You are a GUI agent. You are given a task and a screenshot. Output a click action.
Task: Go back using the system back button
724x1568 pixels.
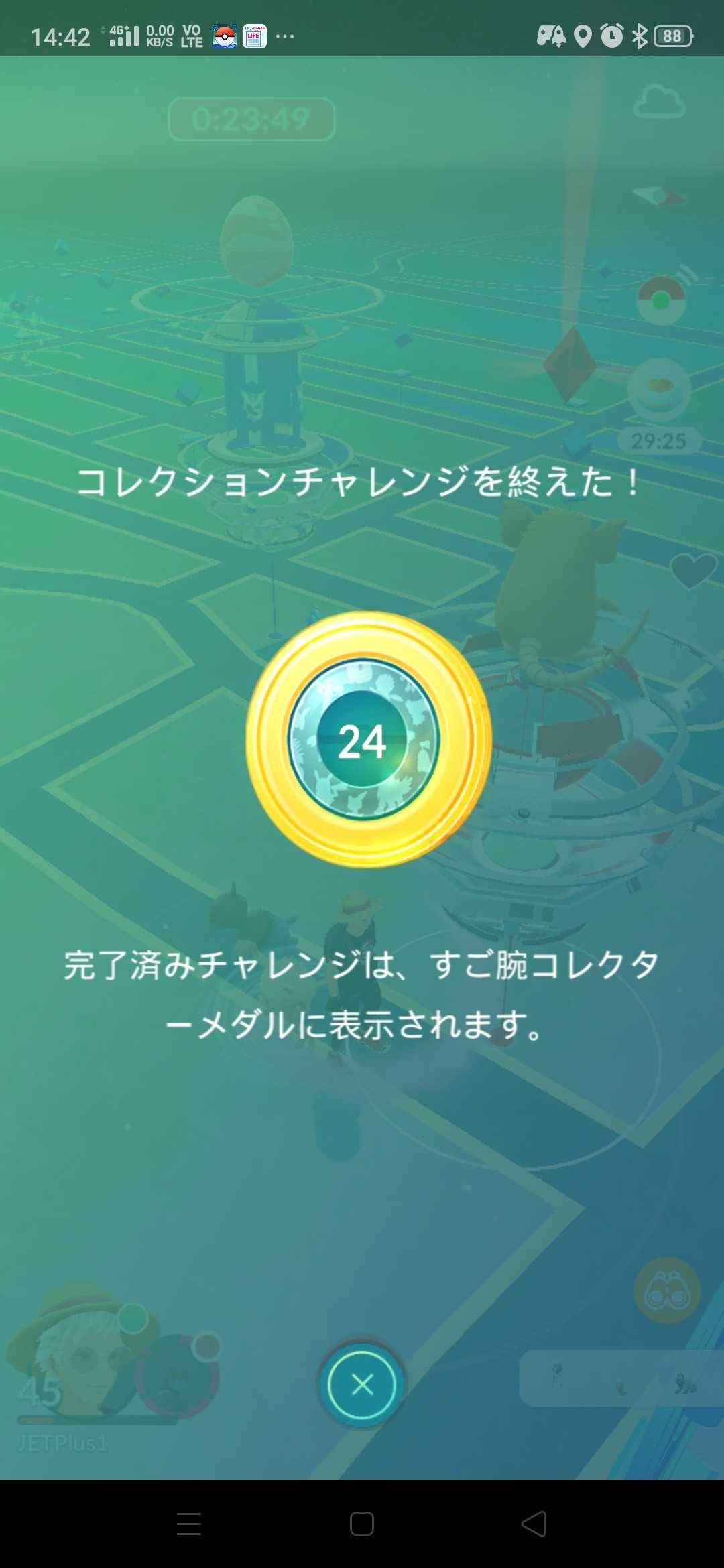click(534, 1523)
